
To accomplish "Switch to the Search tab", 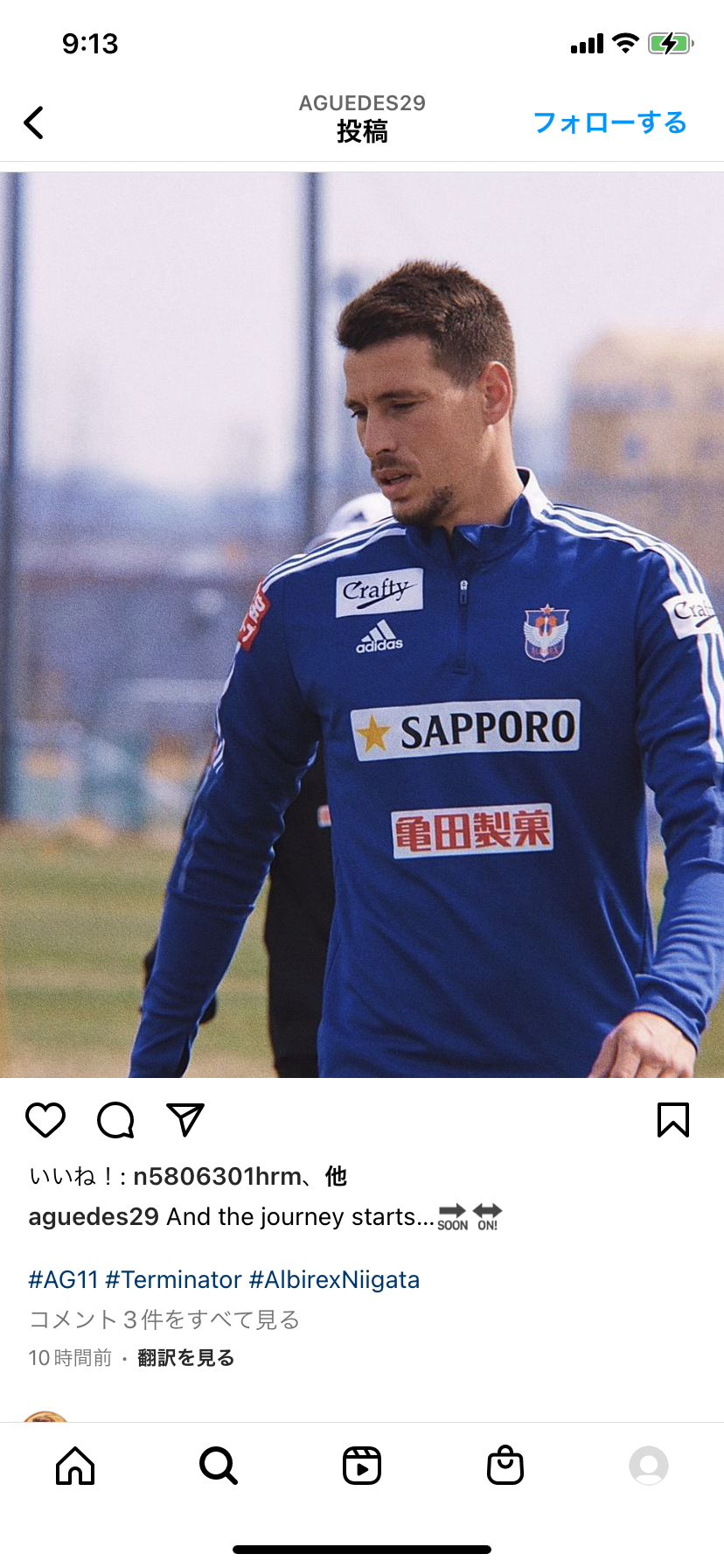I will [218, 1466].
